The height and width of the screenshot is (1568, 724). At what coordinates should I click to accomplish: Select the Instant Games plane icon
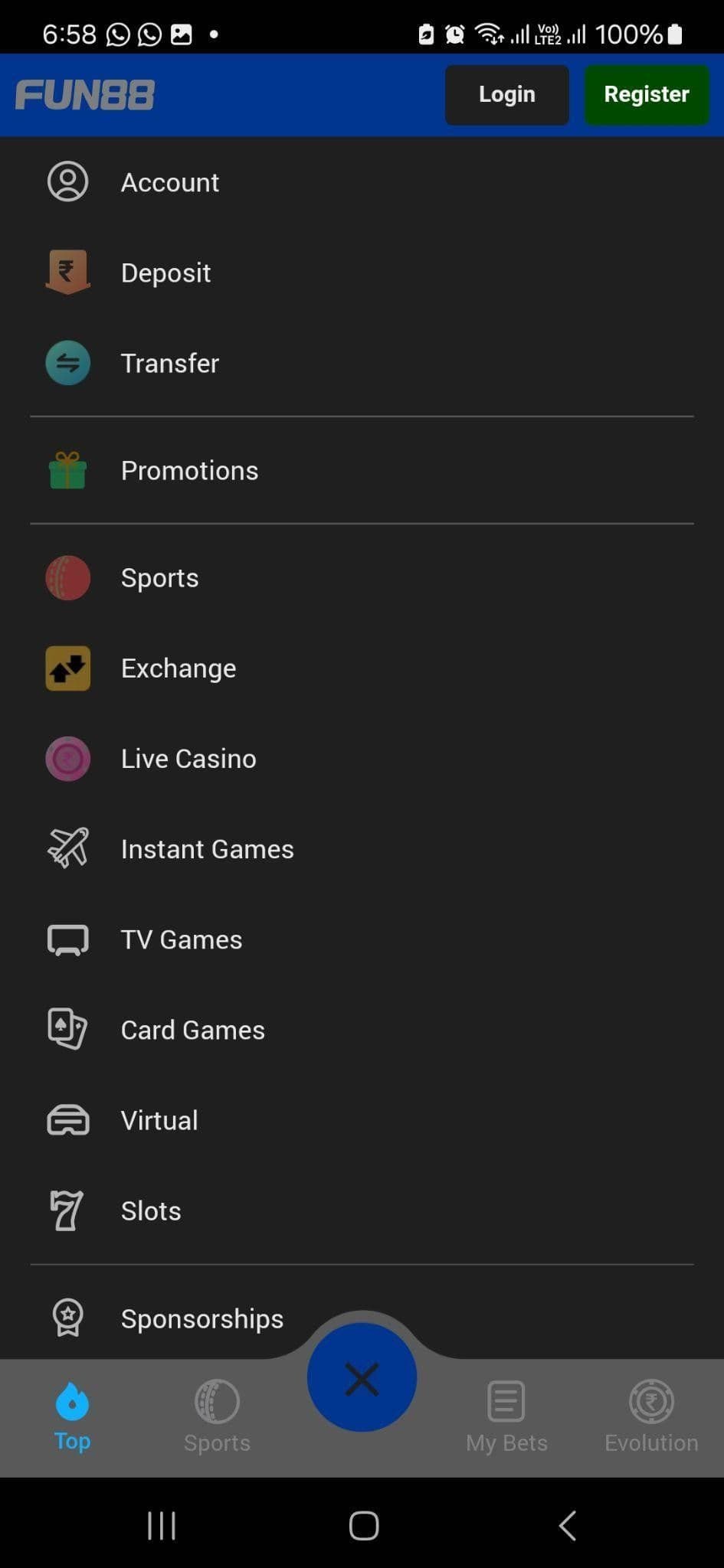point(68,848)
